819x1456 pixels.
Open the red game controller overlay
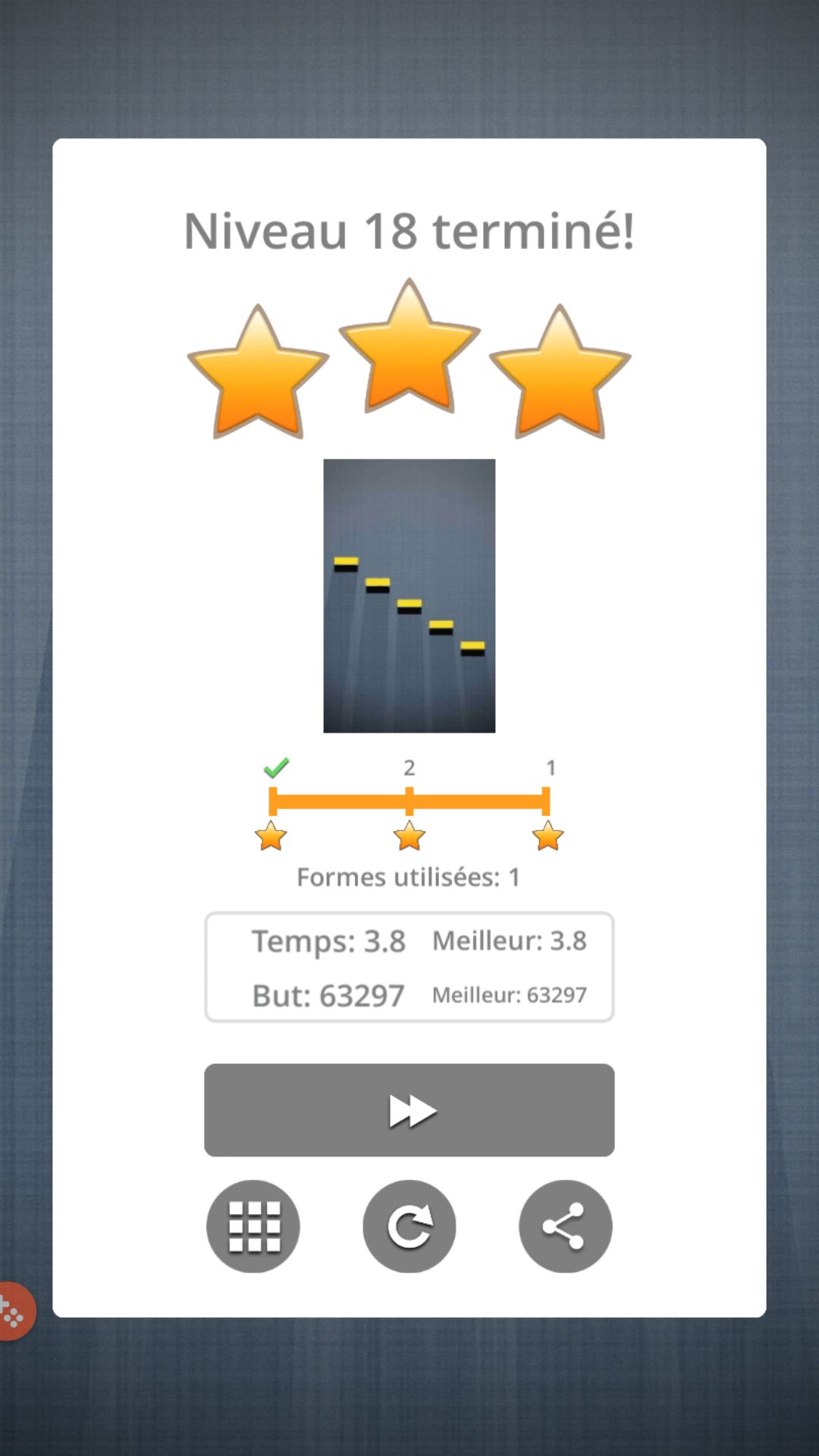click(x=14, y=1311)
